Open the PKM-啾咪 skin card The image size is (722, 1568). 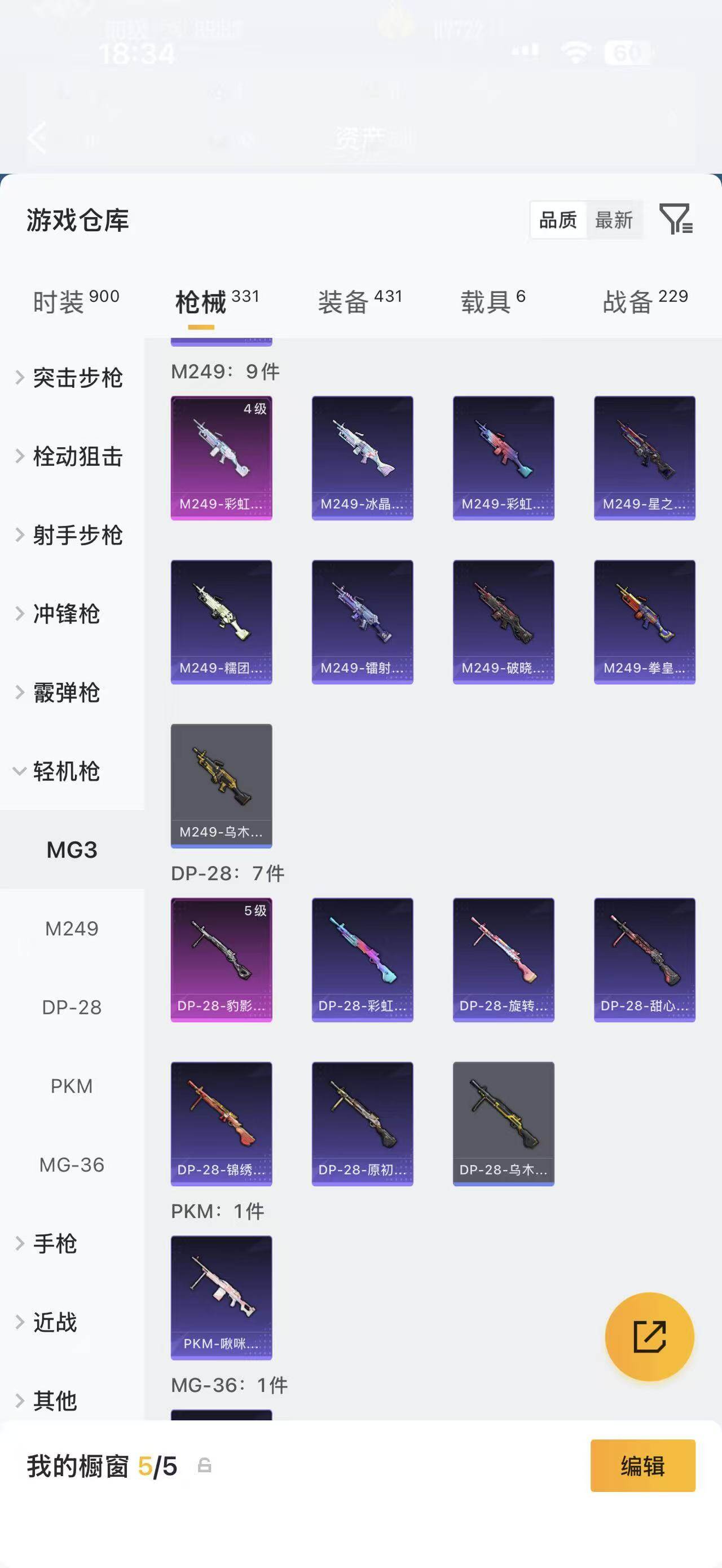pos(222,1298)
